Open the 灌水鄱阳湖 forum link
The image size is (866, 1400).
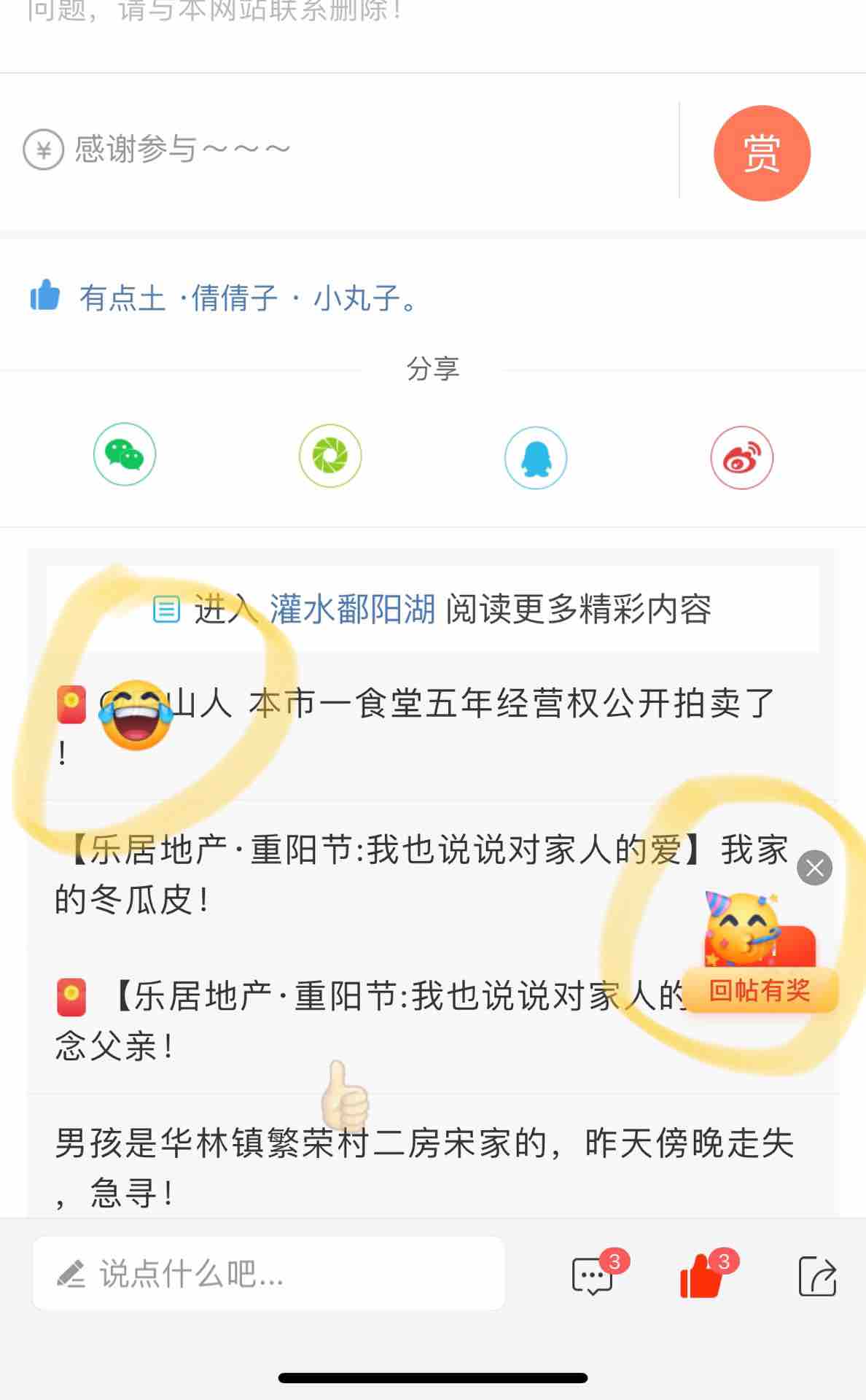(353, 610)
